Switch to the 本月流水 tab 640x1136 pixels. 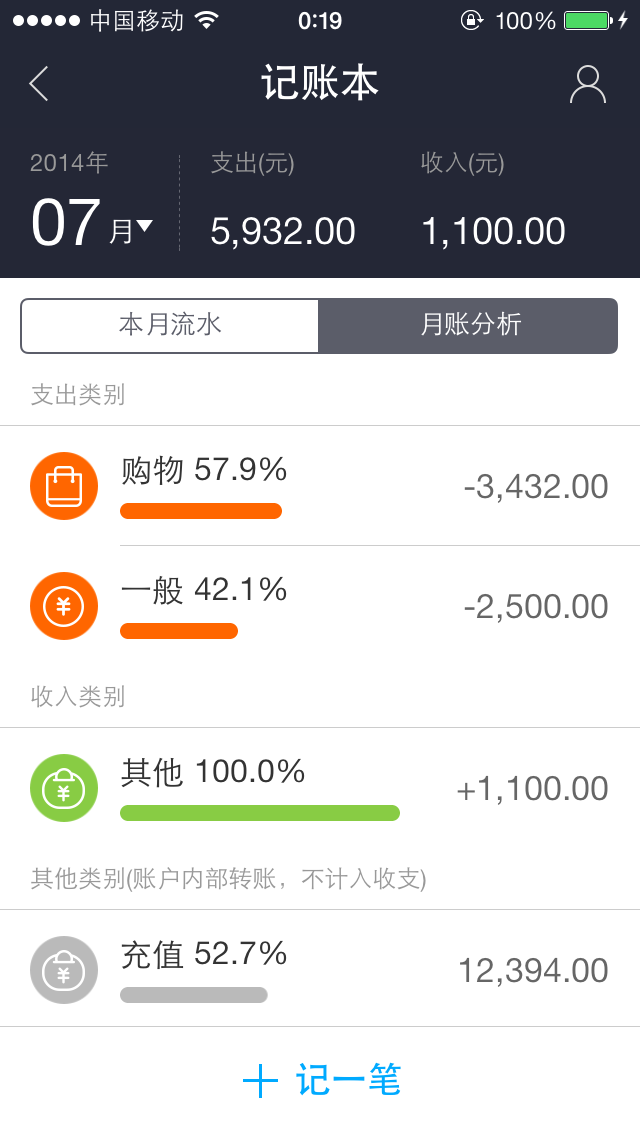point(170,325)
